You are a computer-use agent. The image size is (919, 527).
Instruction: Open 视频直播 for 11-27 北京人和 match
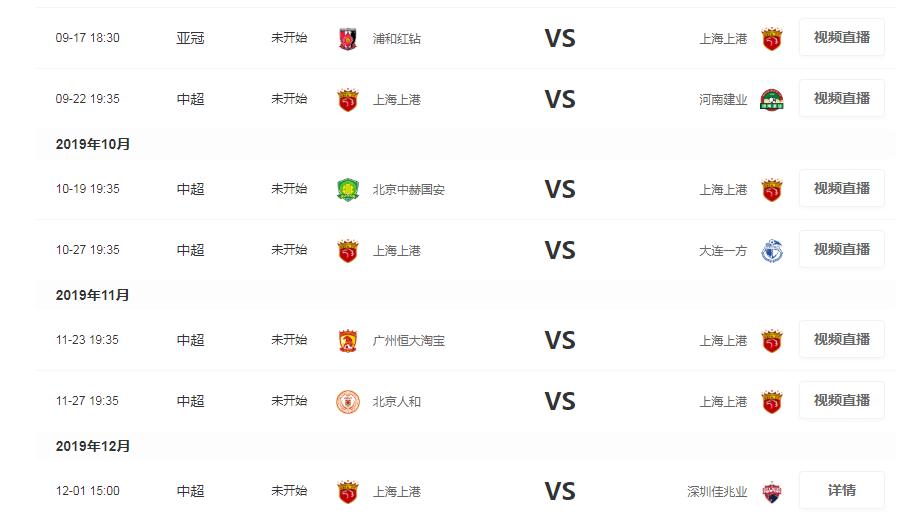point(841,400)
